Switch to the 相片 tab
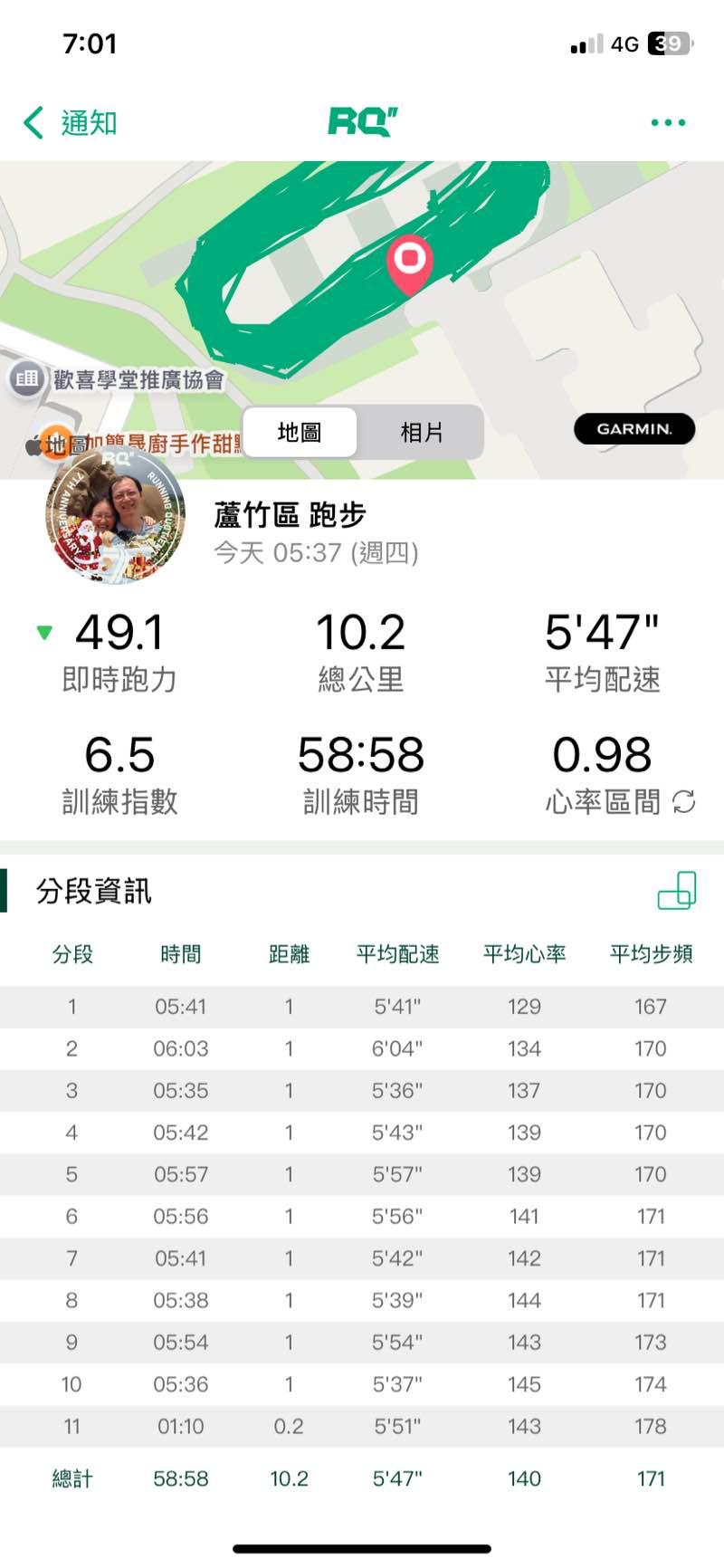724x1568 pixels. [x=421, y=433]
